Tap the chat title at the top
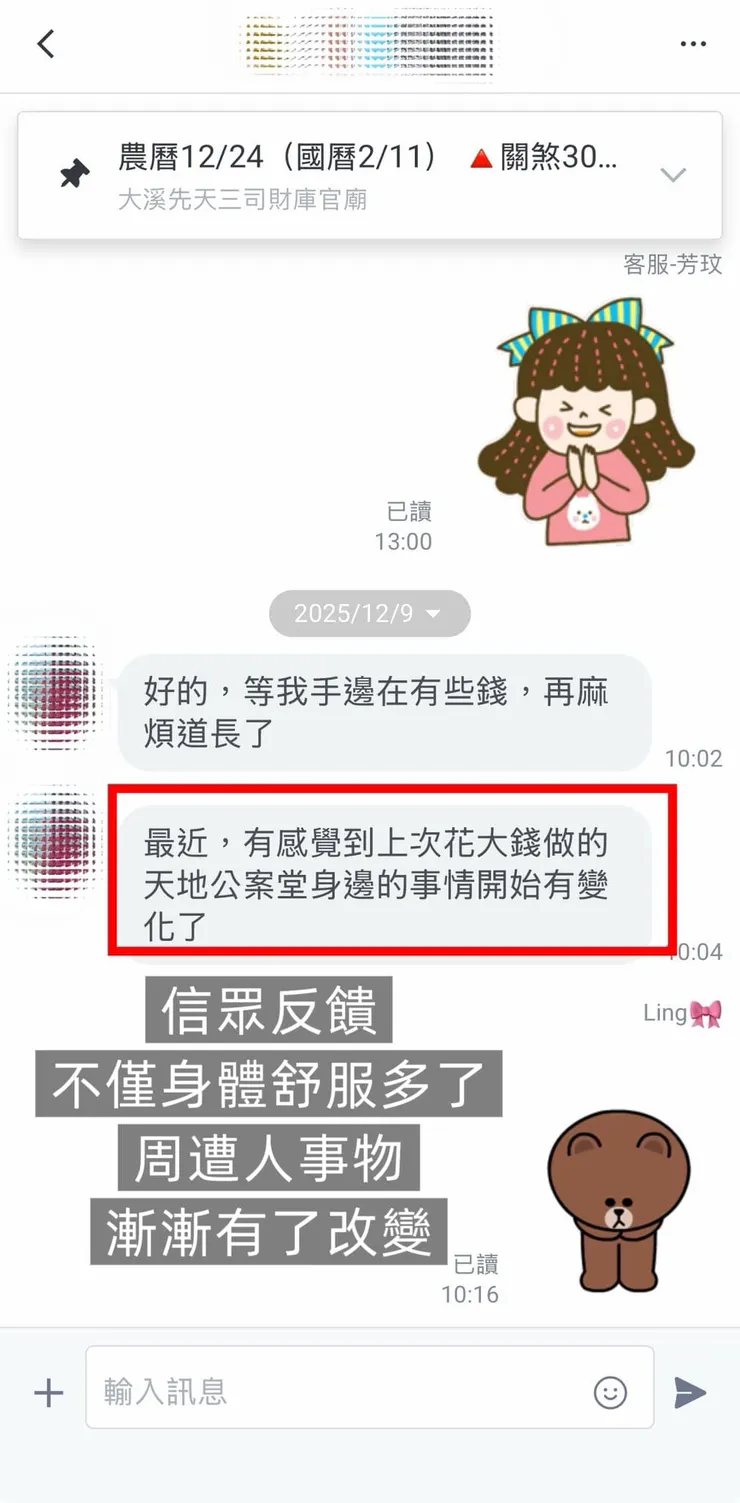The width and height of the screenshot is (740, 1503). [370, 43]
